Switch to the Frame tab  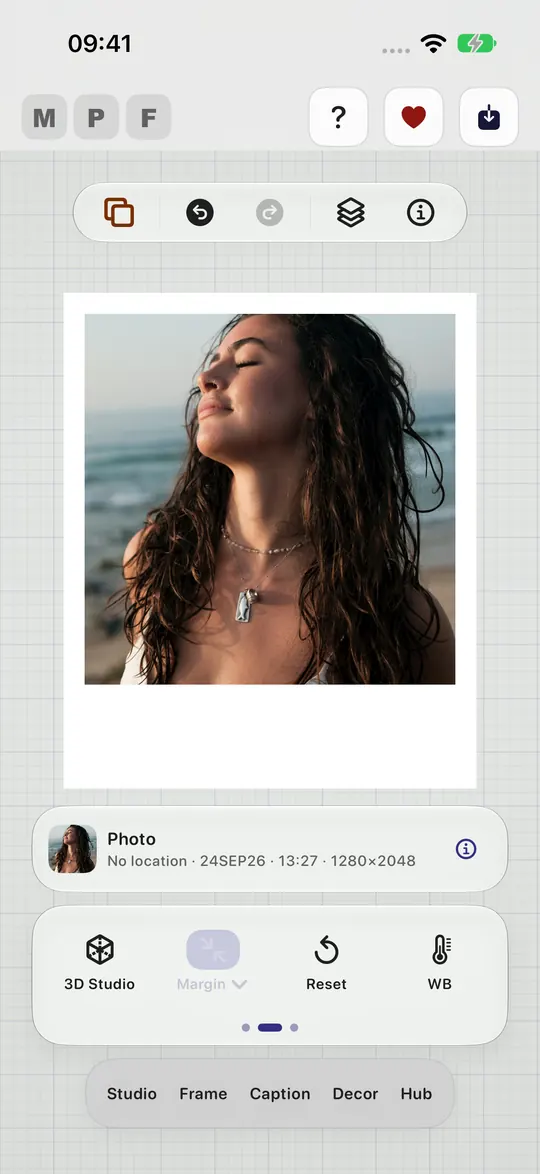pyautogui.click(x=203, y=1094)
